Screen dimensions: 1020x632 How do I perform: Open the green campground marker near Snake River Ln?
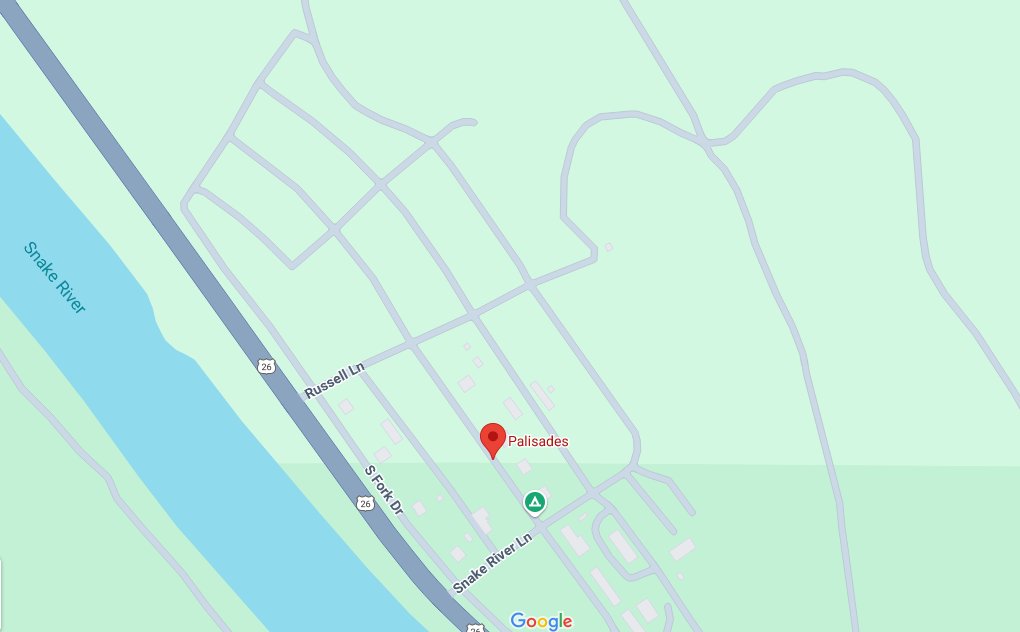pyautogui.click(x=536, y=502)
